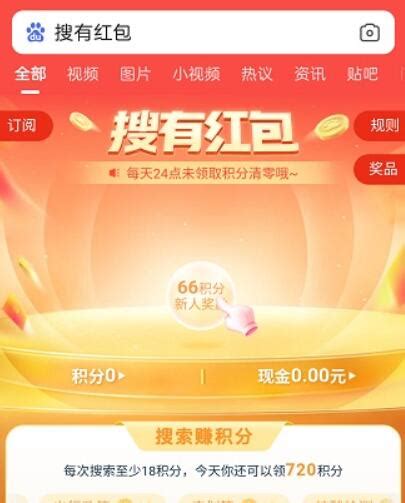Image resolution: width=405 pixels, height=503 pixels.
Task: Open the 小视频 tab
Action: pos(196,74)
